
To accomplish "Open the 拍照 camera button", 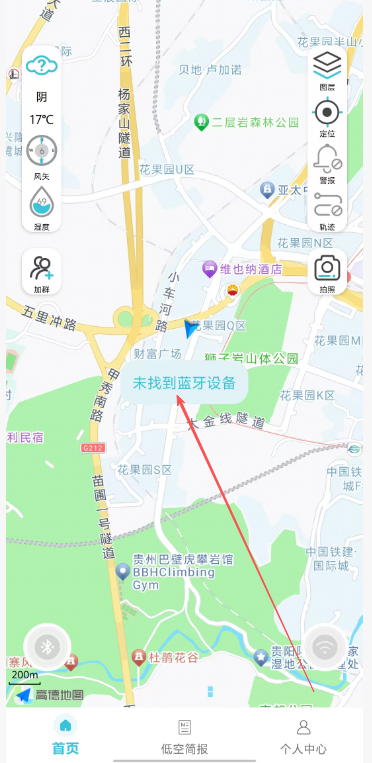I will (x=327, y=272).
